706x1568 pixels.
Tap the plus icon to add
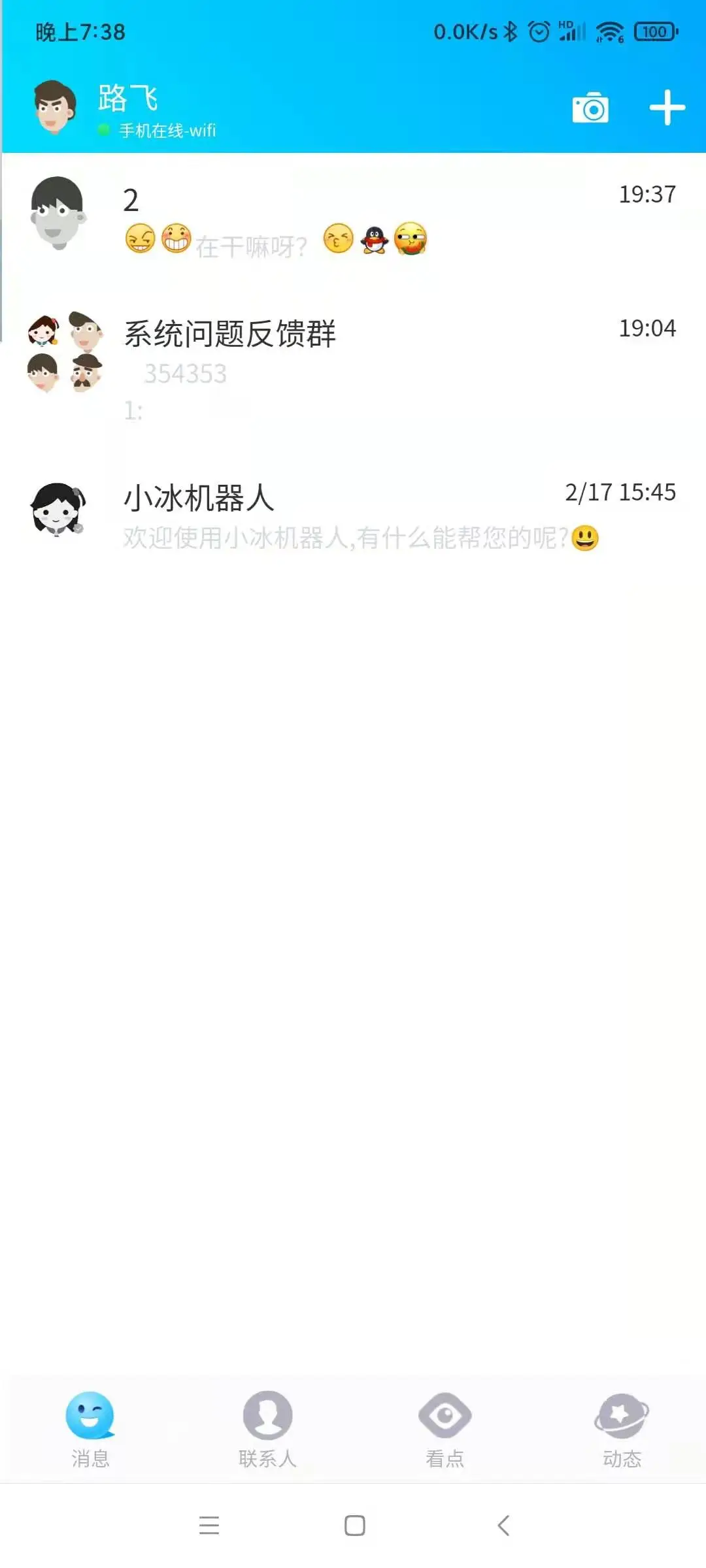pyautogui.click(x=667, y=108)
